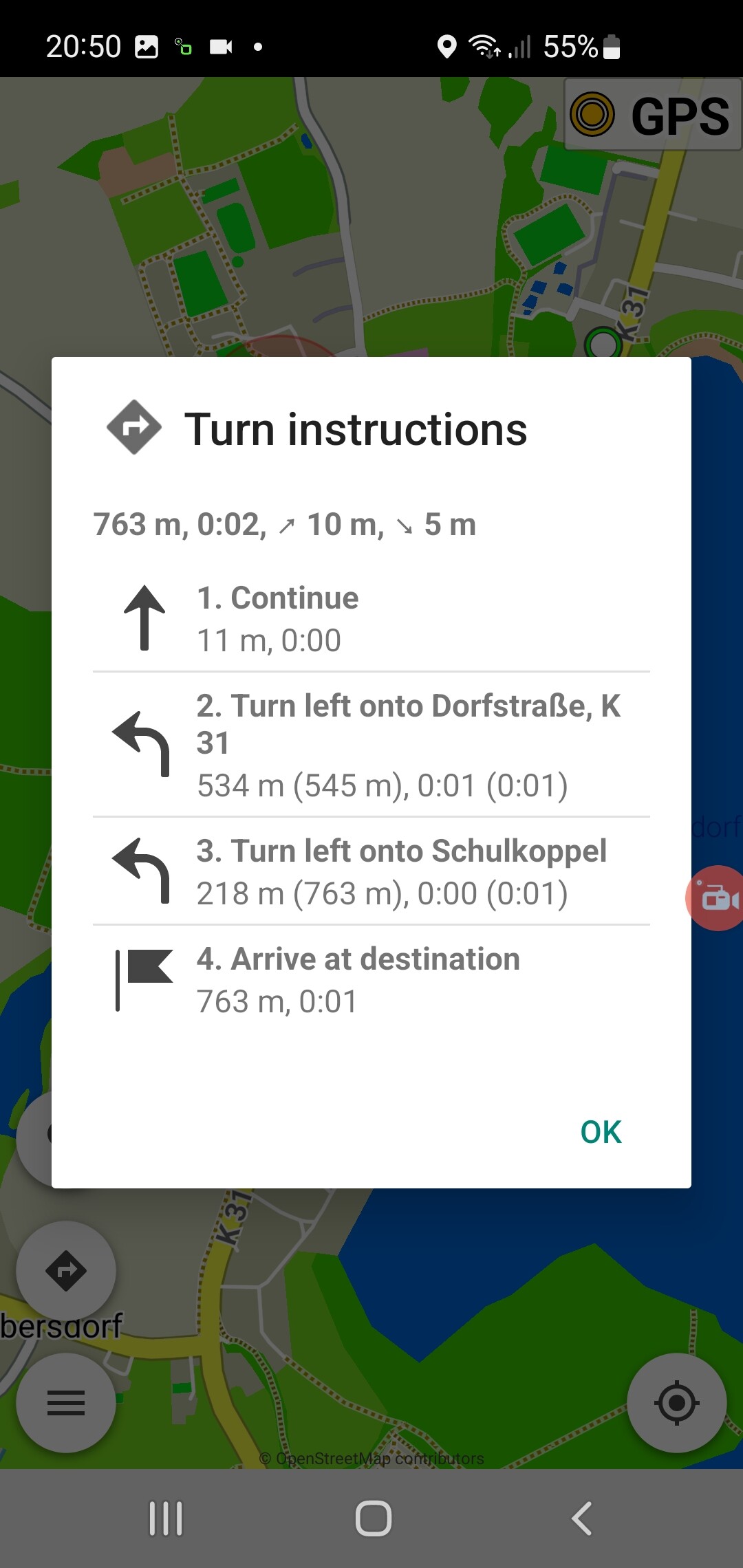Tap the red screen recorder bubble
Viewport: 743px width, 1568px height.
point(715,898)
